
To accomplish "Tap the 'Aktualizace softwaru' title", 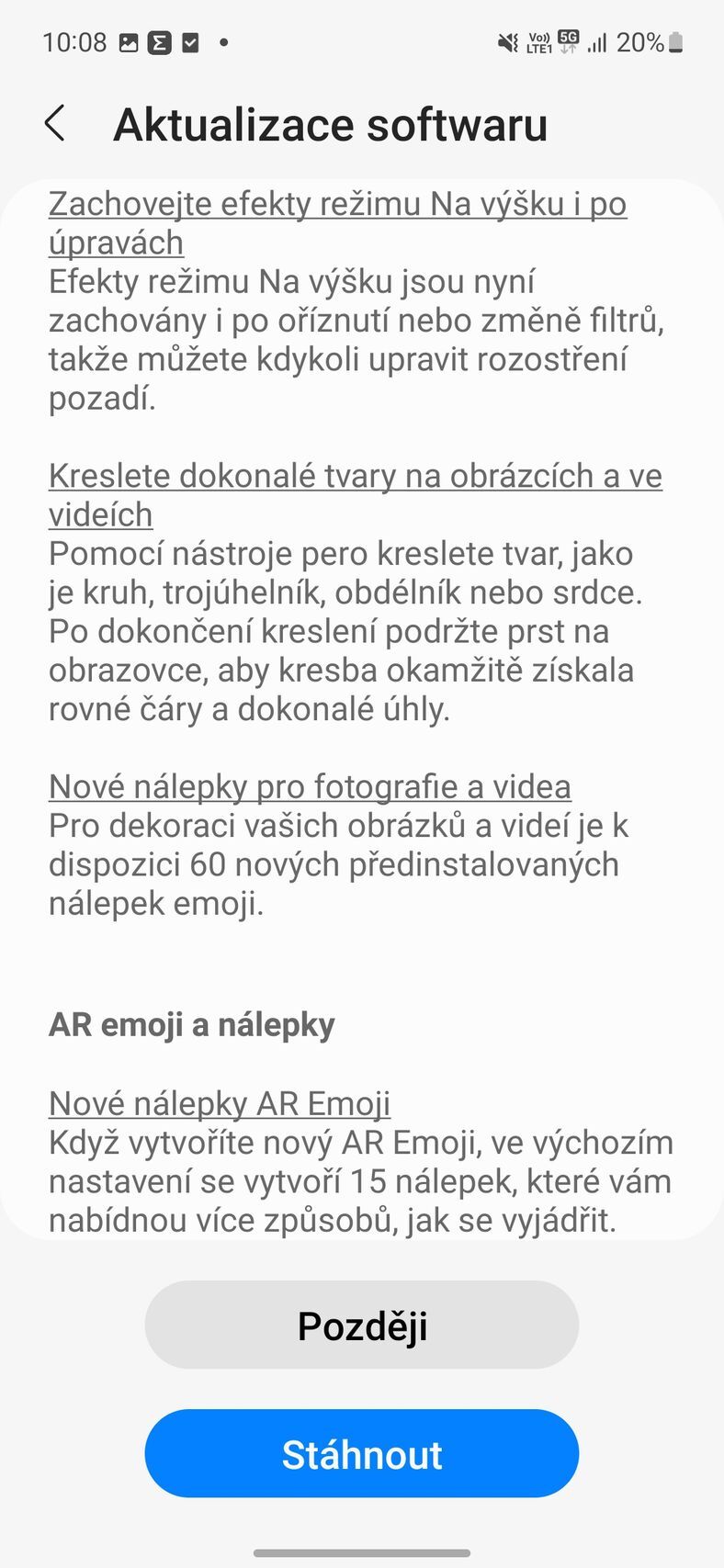I will [x=331, y=123].
